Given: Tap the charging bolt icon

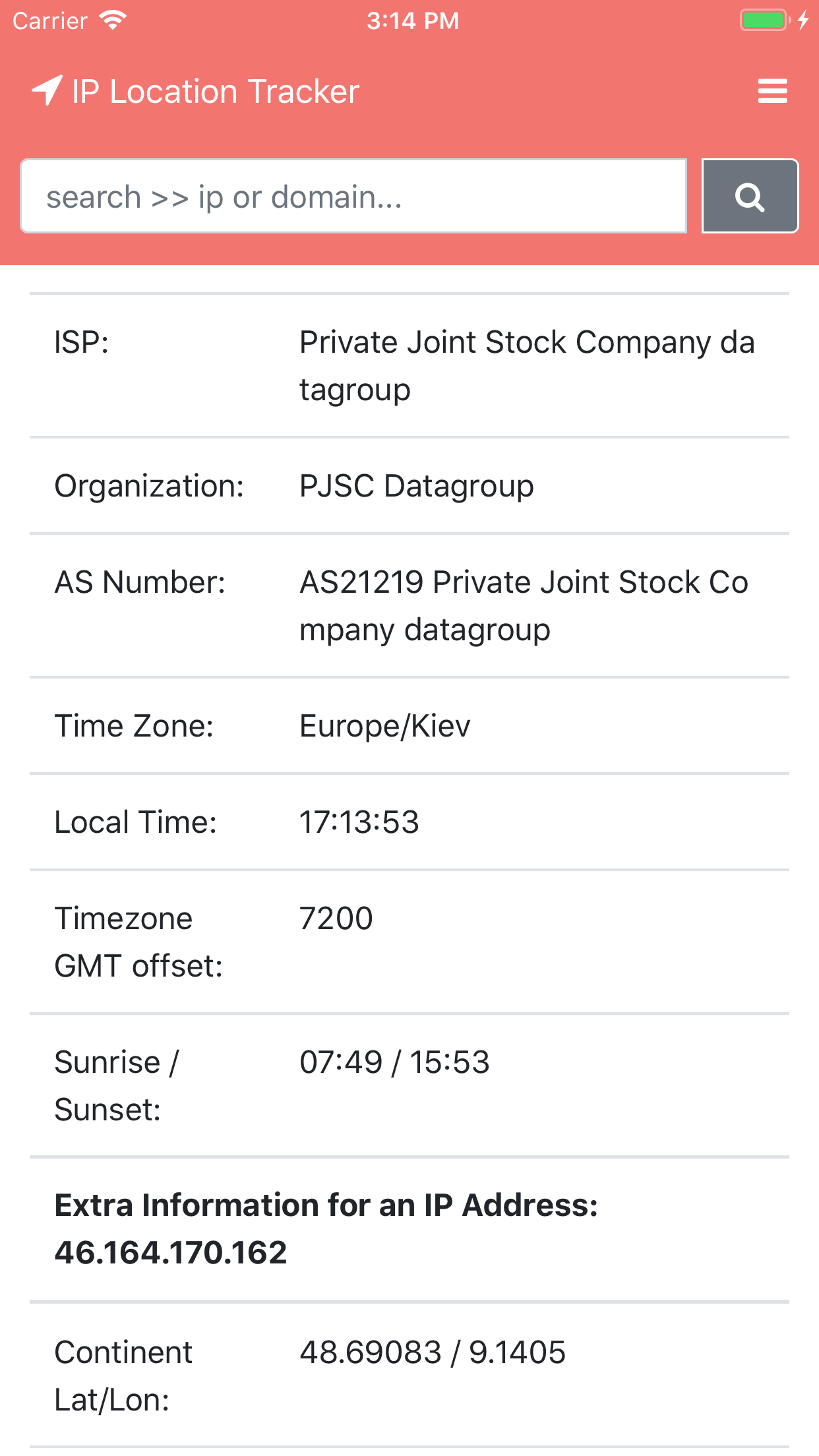Looking at the screenshot, I should (x=804, y=20).
